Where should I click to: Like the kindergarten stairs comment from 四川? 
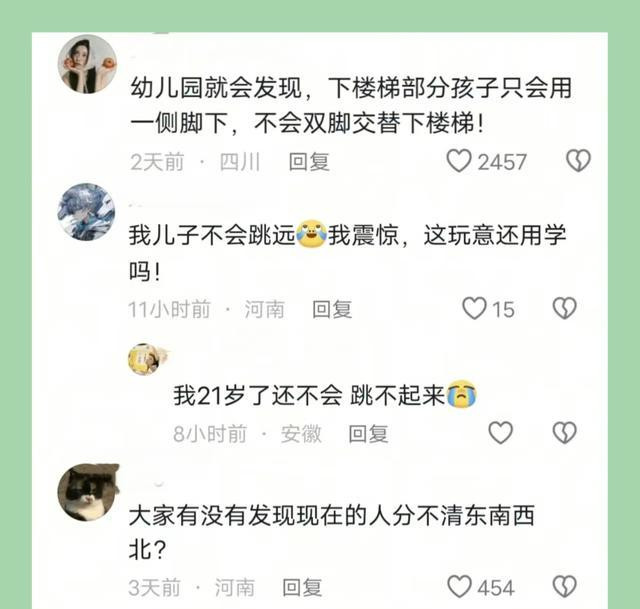pos(458,161)
